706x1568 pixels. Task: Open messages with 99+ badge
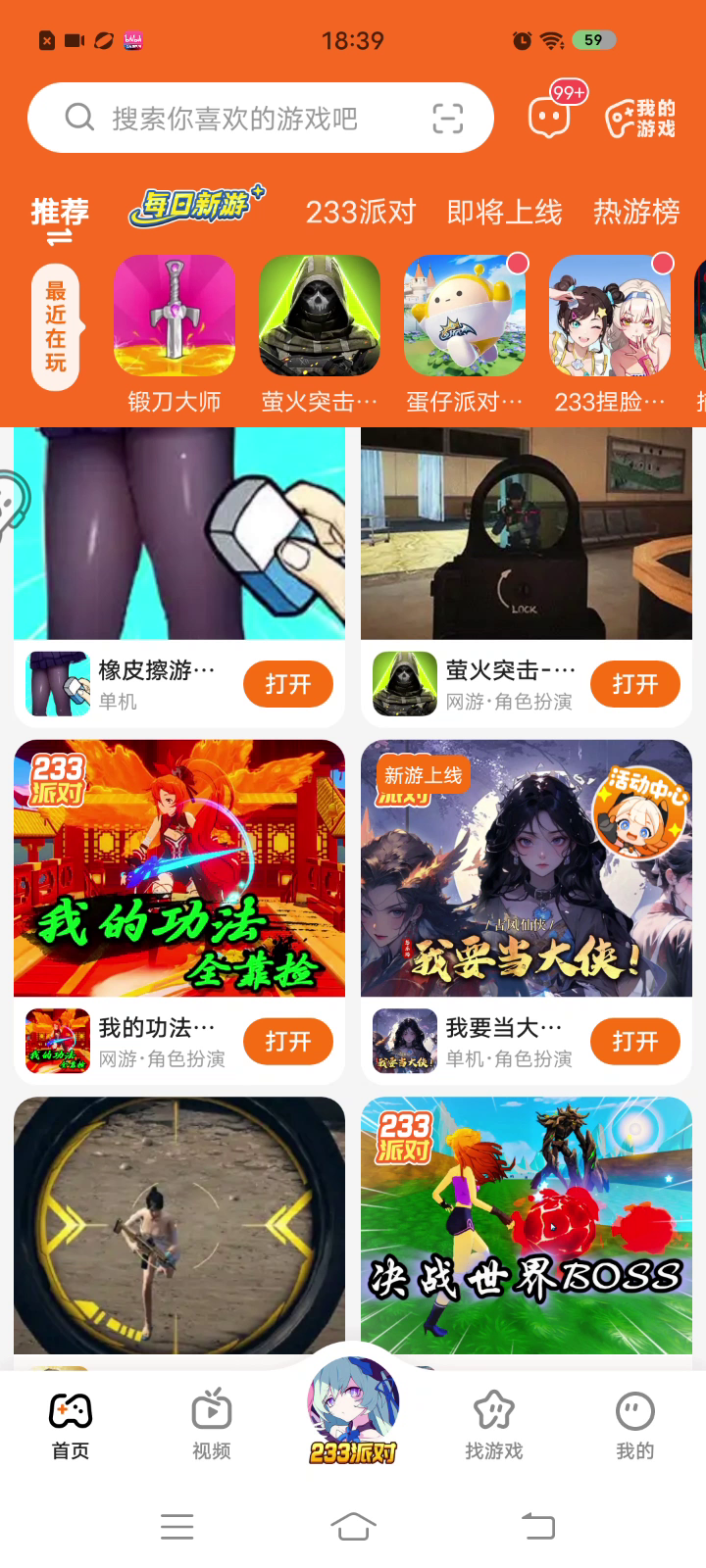pos(550,117)
